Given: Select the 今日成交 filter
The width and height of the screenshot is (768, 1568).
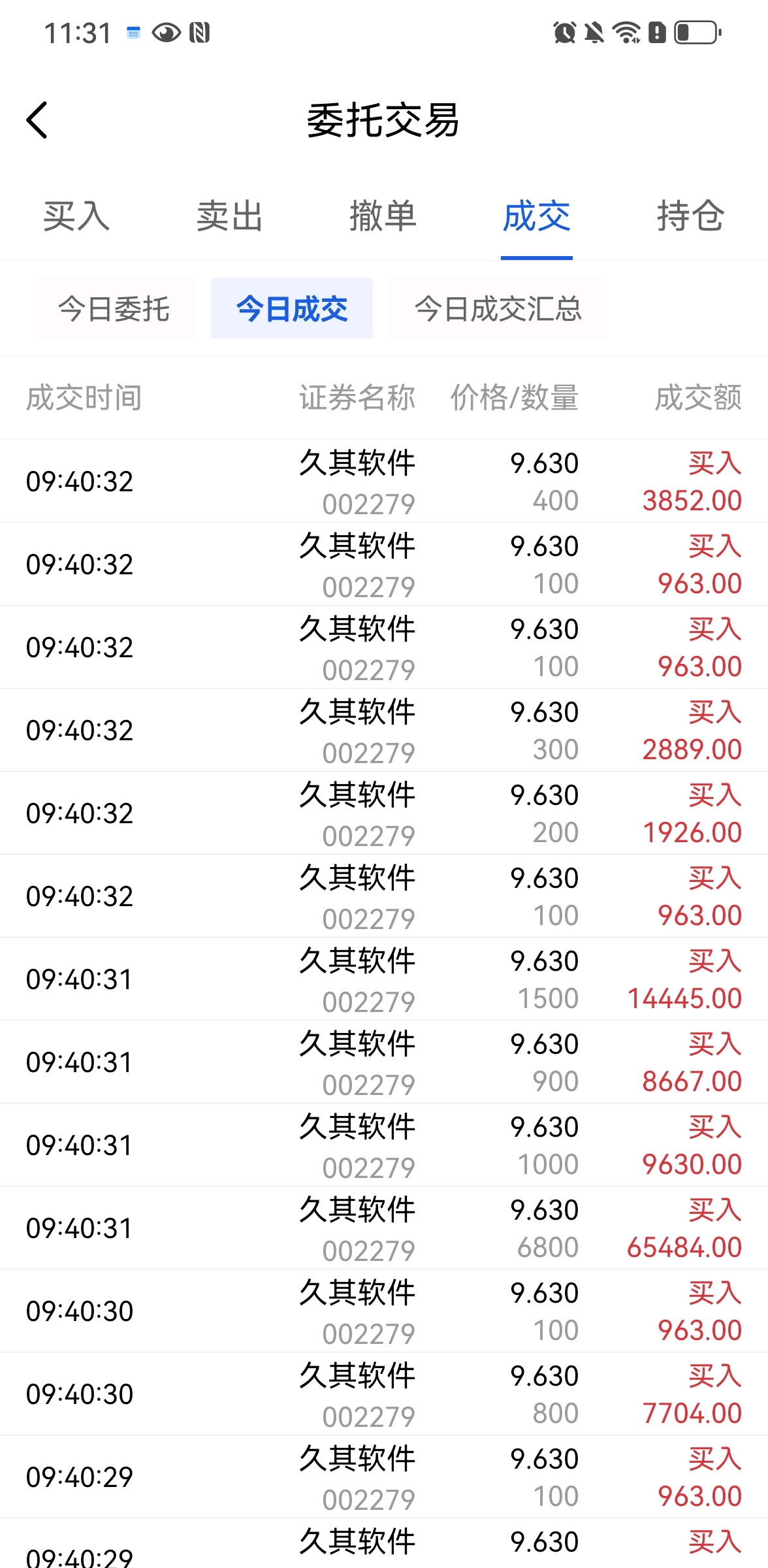Looking at the screenshot, I should click(292, 309).
